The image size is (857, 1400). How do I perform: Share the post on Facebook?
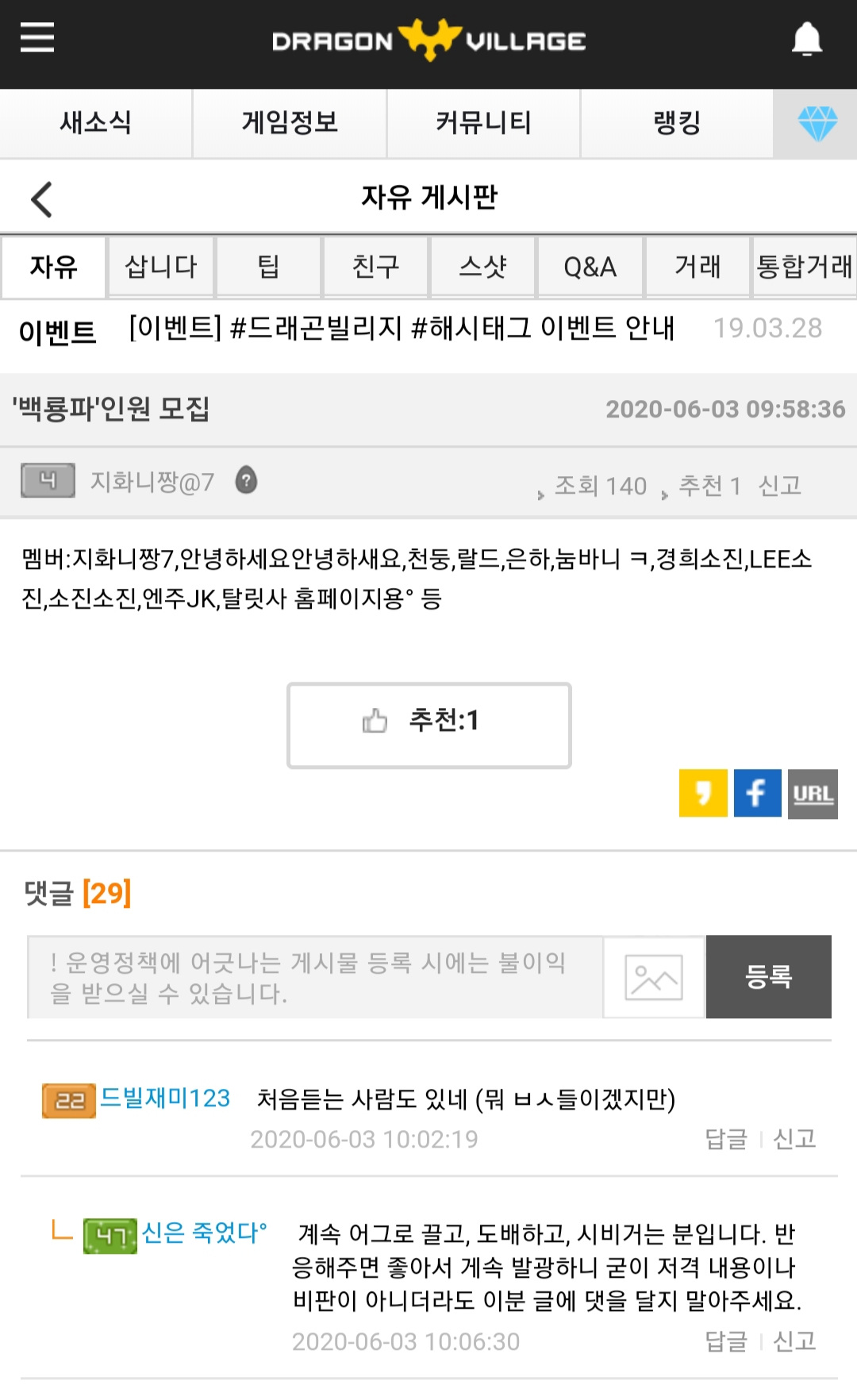pos(757,793)
